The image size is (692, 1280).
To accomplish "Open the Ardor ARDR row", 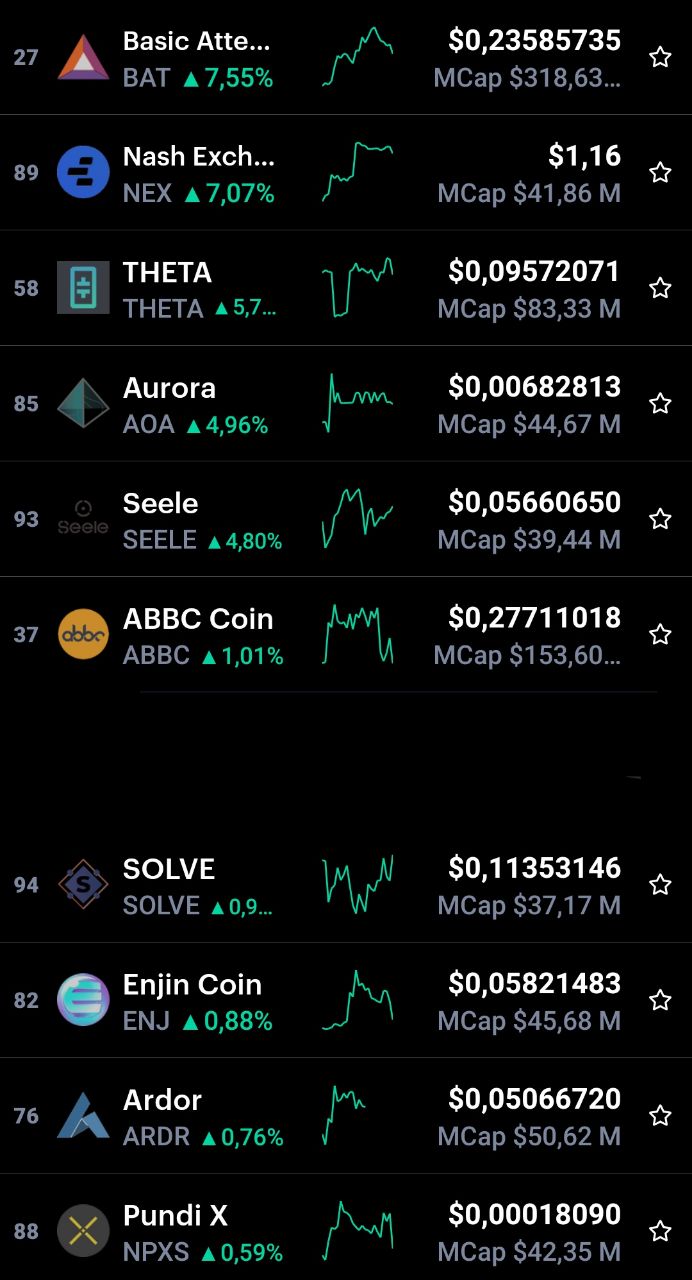I will point(346,1116).
